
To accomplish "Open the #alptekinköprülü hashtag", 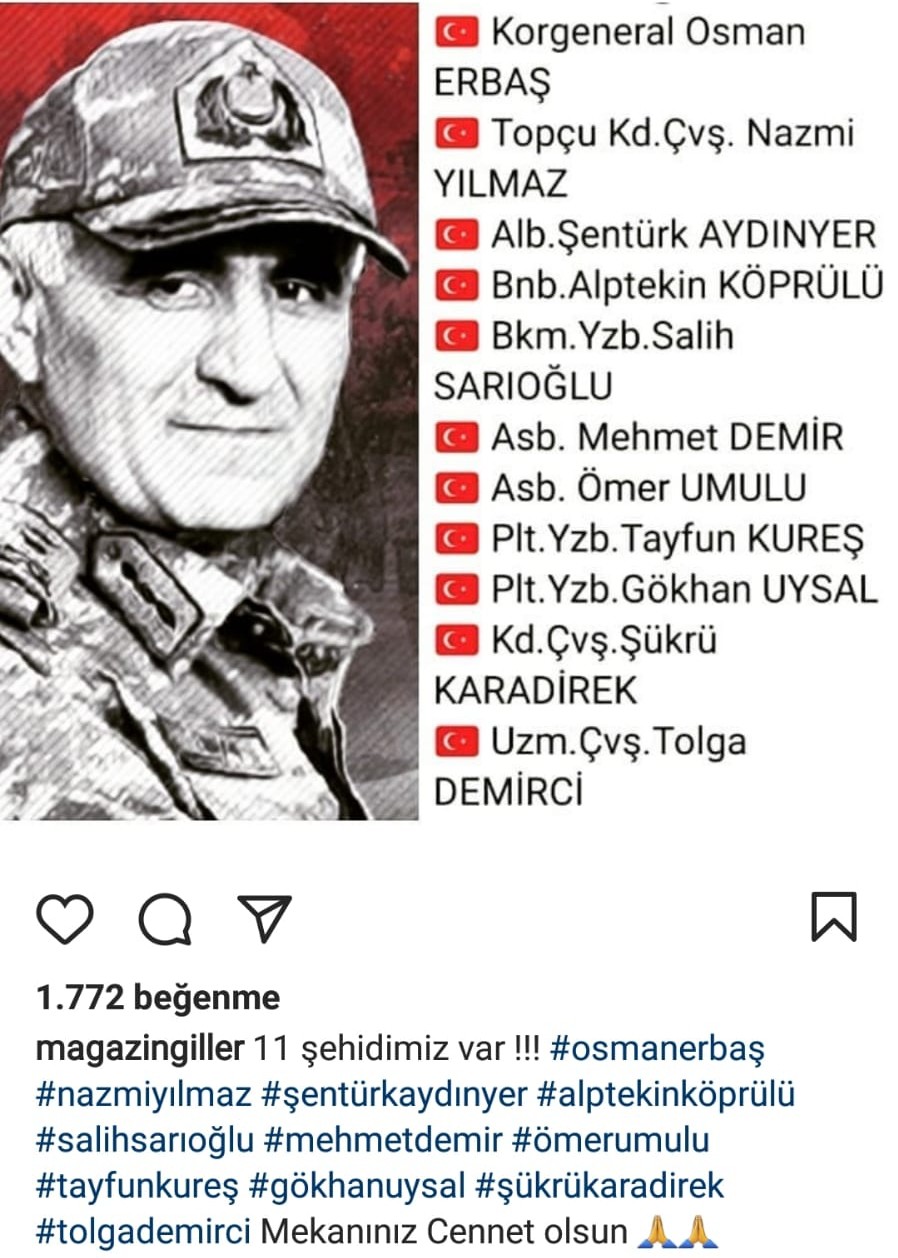I will tap(666, 1094).
